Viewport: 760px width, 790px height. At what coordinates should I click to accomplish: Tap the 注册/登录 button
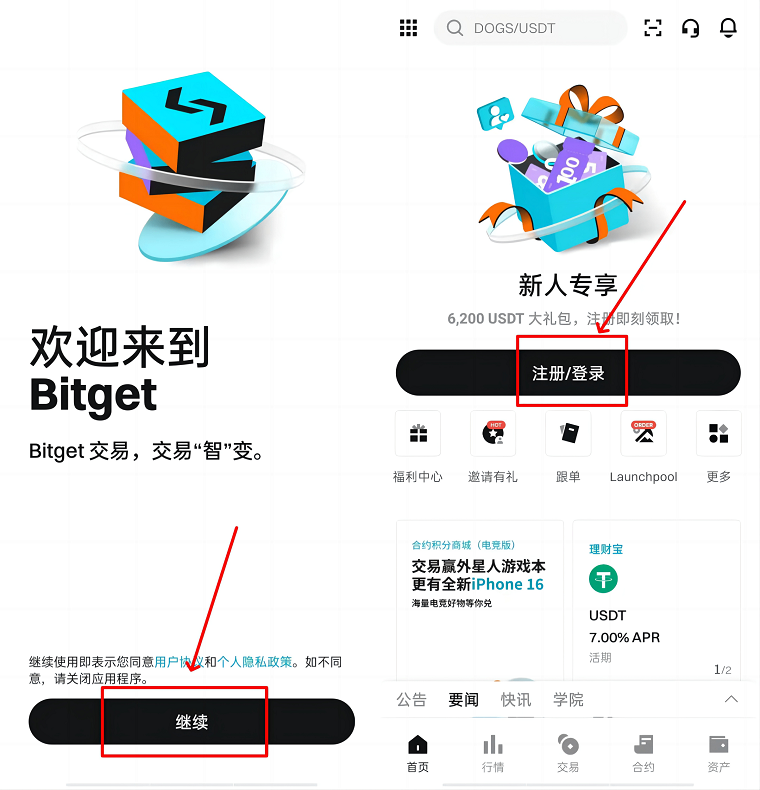[x=568, y=373]
